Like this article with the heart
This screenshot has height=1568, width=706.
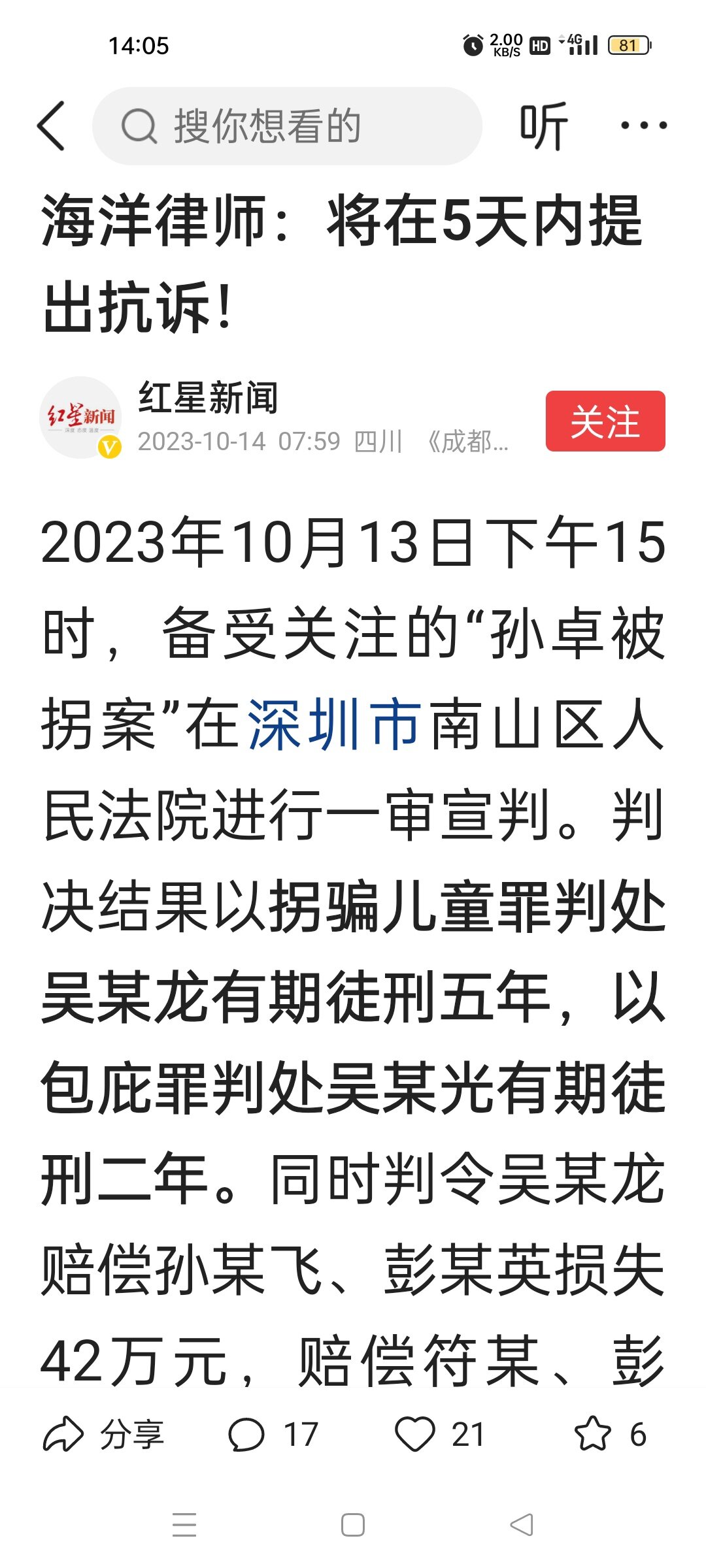416,1435
